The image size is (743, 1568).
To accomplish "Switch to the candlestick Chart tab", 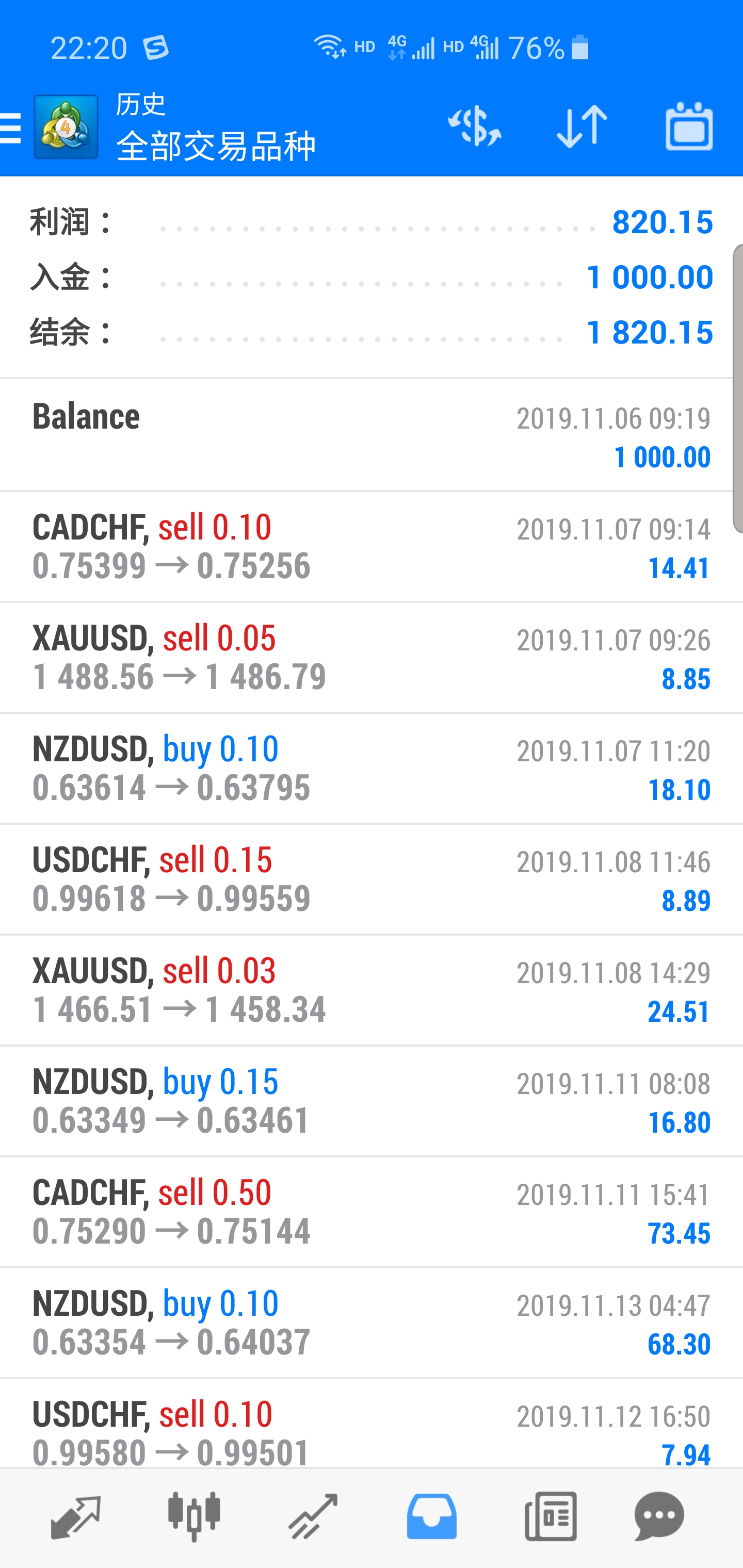I will point(193,1517).
